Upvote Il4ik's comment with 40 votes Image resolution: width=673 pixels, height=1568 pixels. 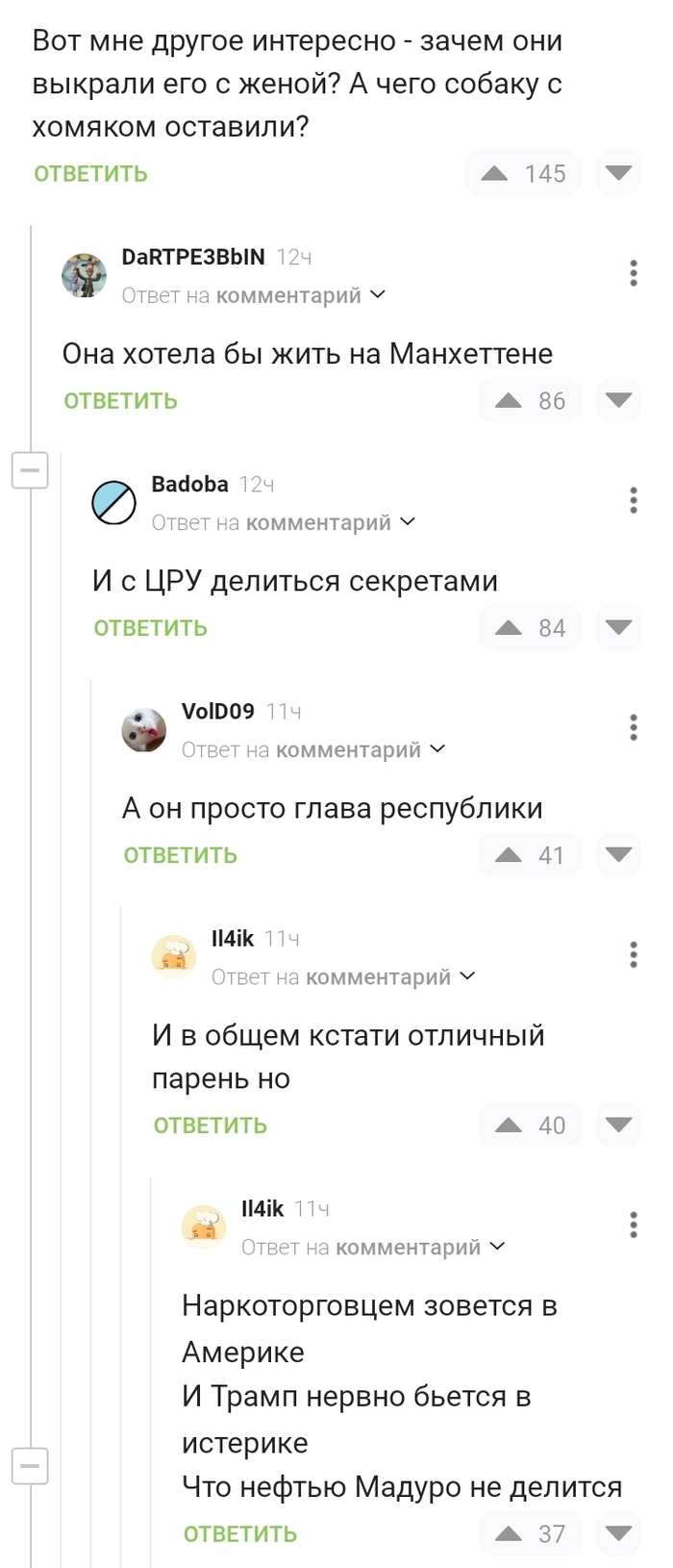coord(509,1125)
